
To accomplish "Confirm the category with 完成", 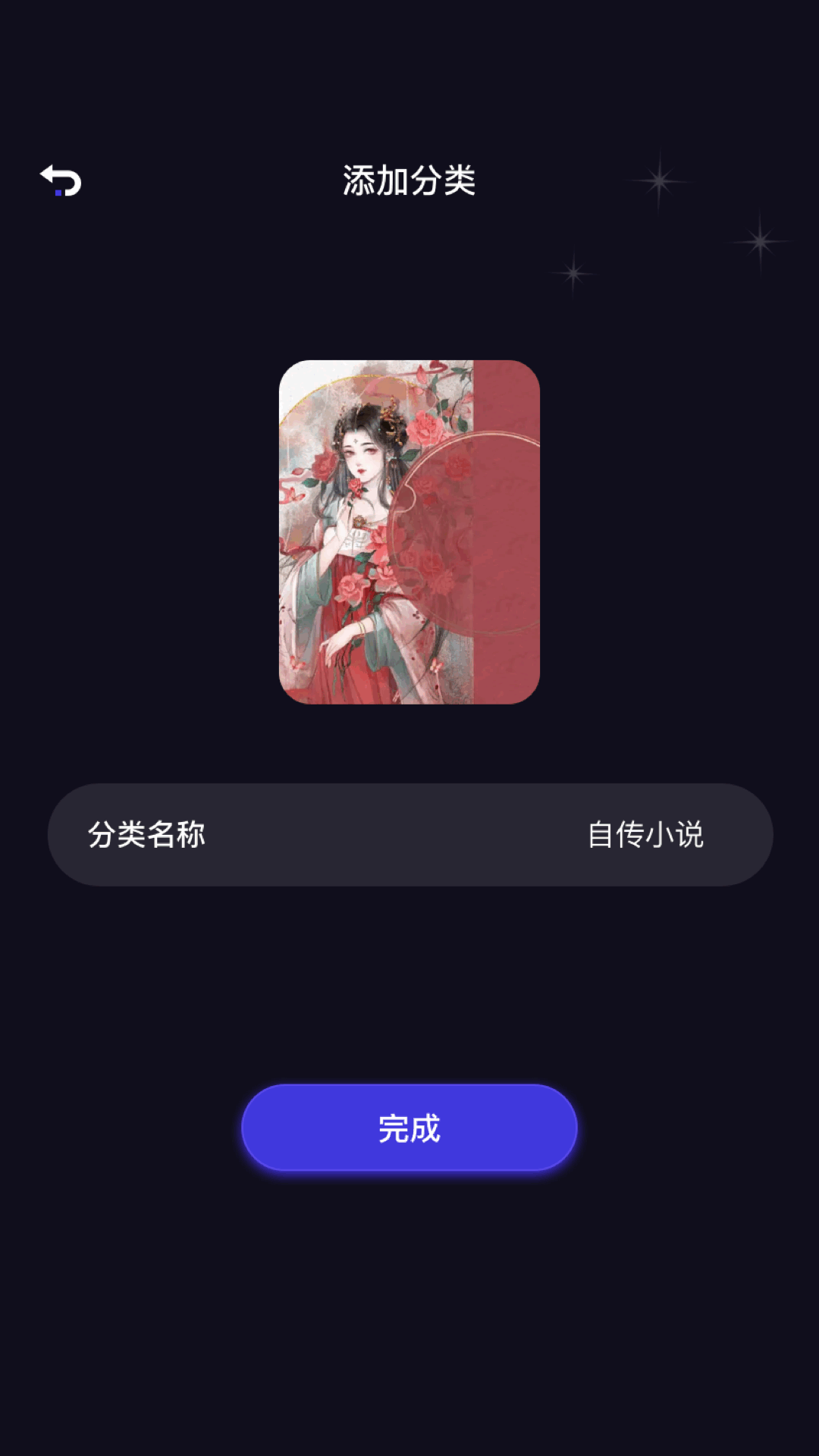I will tap(409, 1128).
